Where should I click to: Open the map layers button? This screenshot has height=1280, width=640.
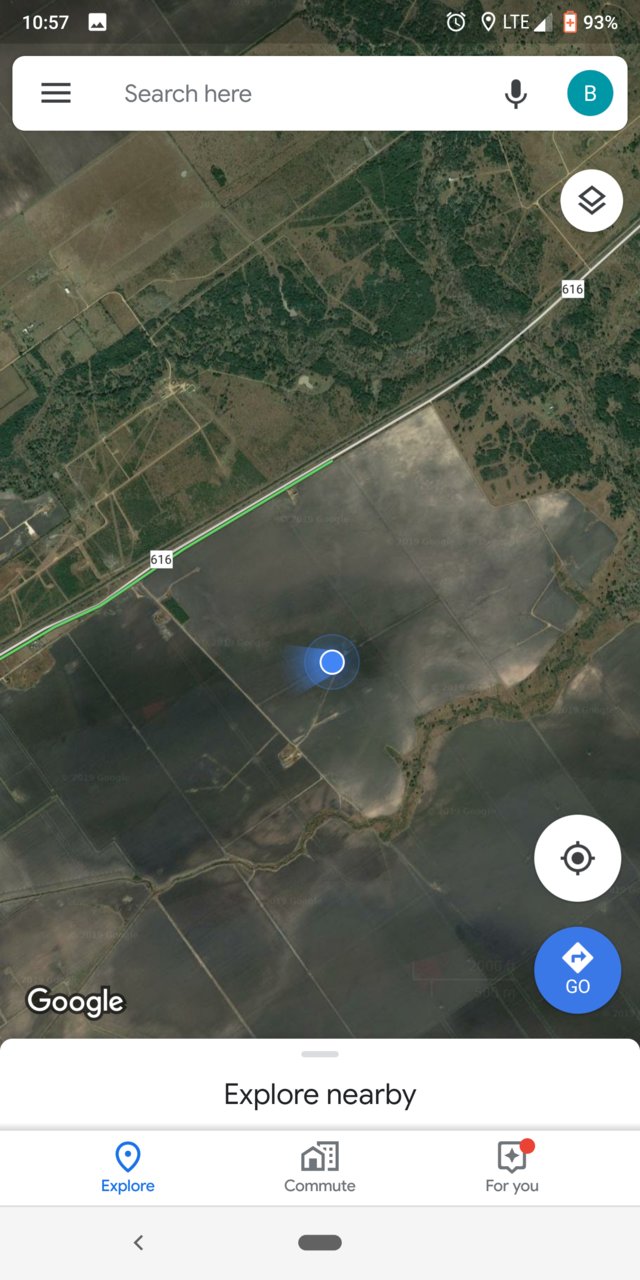[x=592, y=201]
